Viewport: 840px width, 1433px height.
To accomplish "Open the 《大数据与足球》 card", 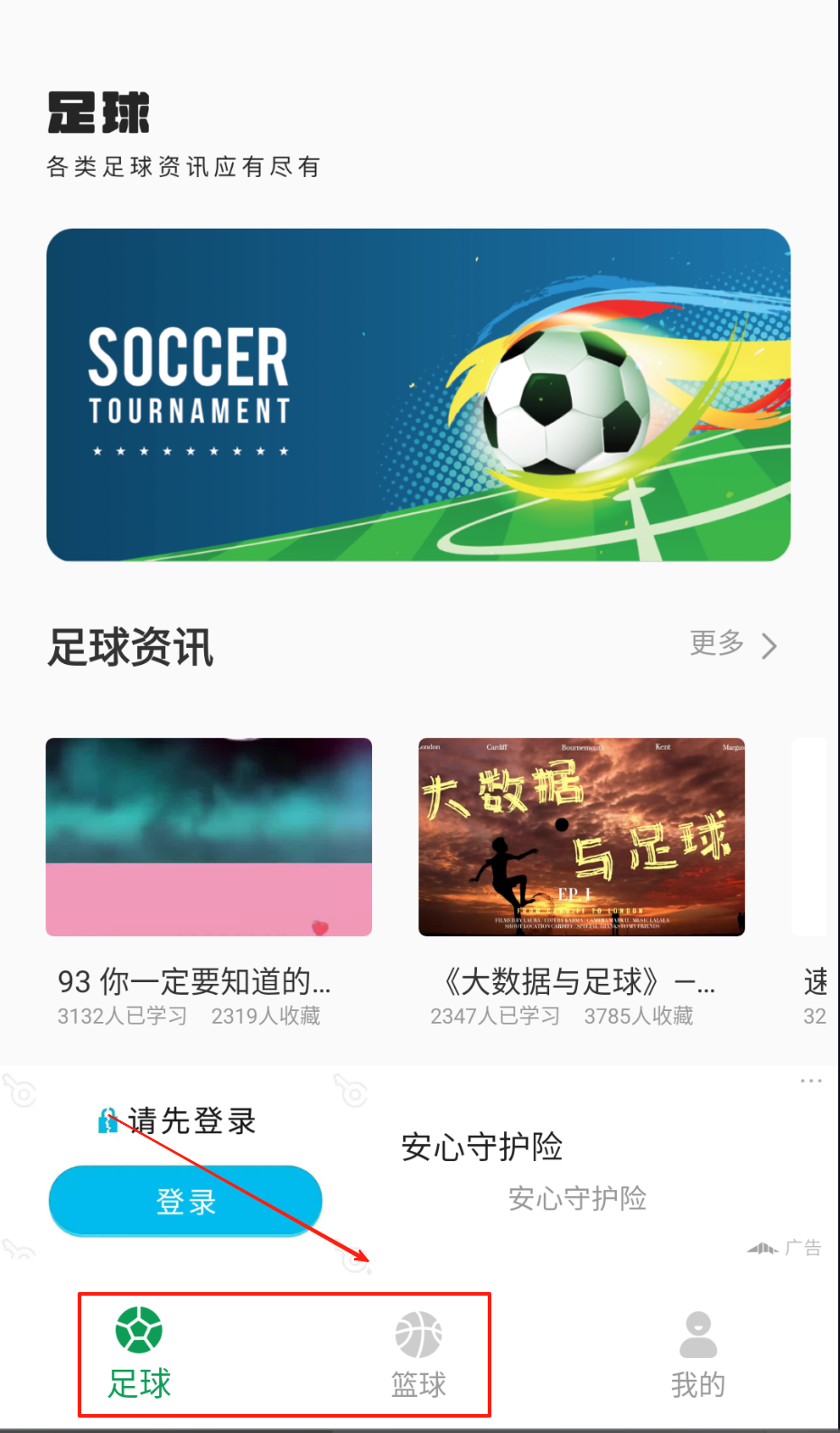I will (x=581, y=837).
